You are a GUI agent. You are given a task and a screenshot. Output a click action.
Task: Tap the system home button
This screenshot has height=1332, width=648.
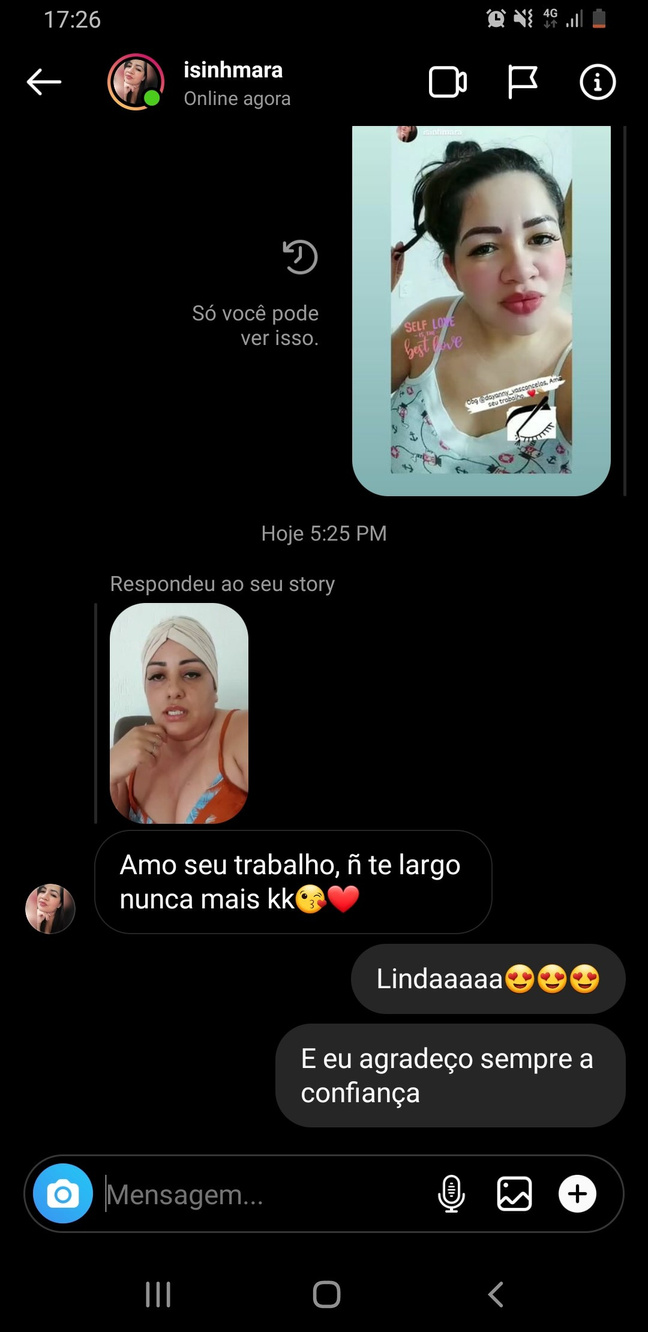326,1294
